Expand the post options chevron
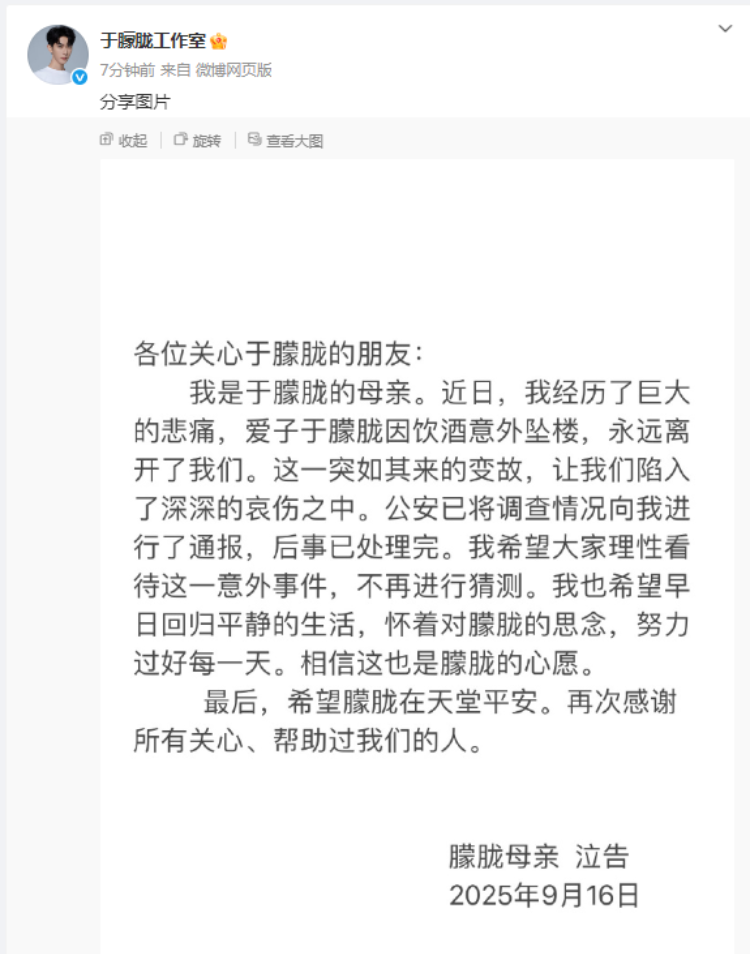The height and width of the screenshot is (954, 750). click(726, 29)
